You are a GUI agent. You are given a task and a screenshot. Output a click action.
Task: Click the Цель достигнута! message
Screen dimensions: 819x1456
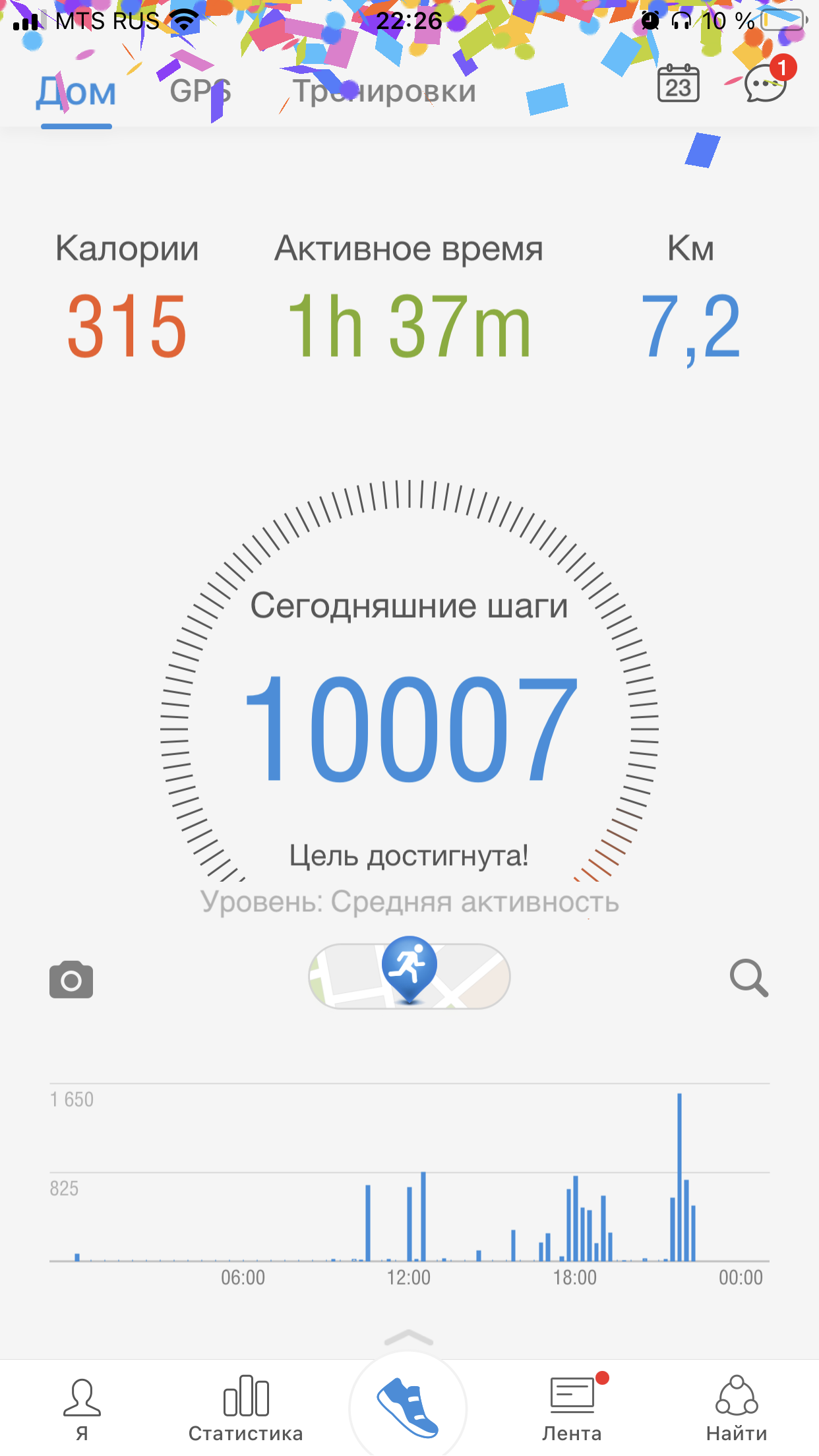409,855
